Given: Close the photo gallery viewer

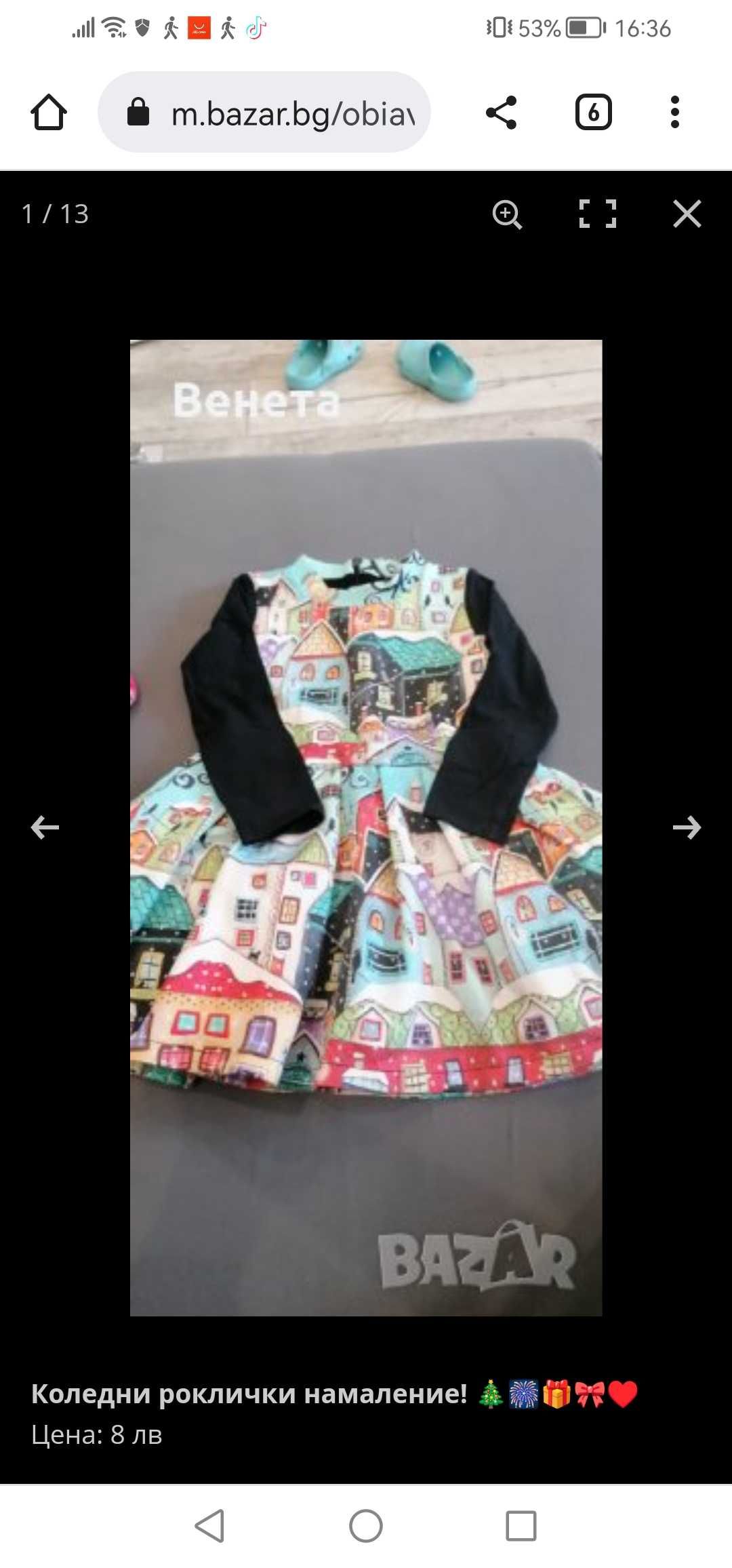Looking at the screenshot, I should coord(687,214).
